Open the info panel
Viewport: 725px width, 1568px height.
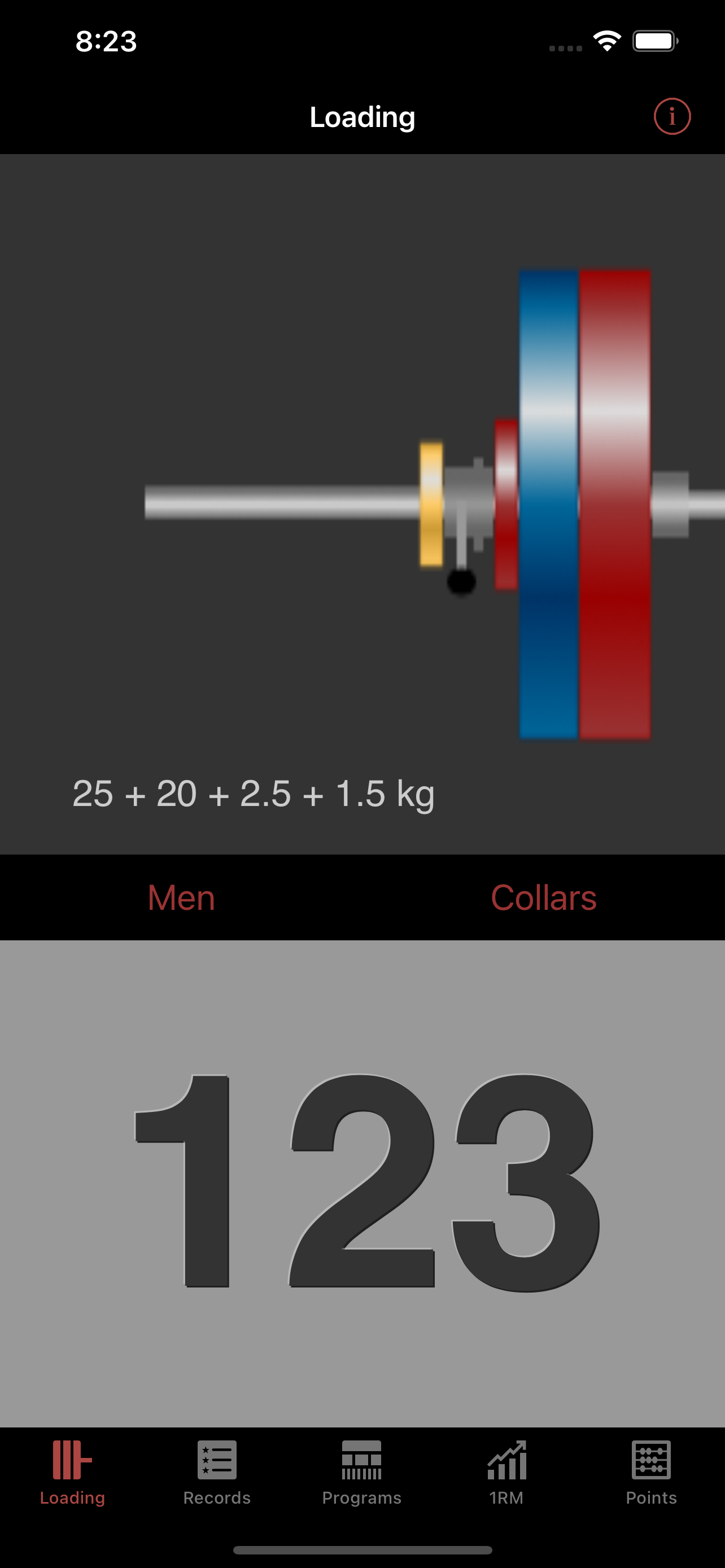[671, 117]
